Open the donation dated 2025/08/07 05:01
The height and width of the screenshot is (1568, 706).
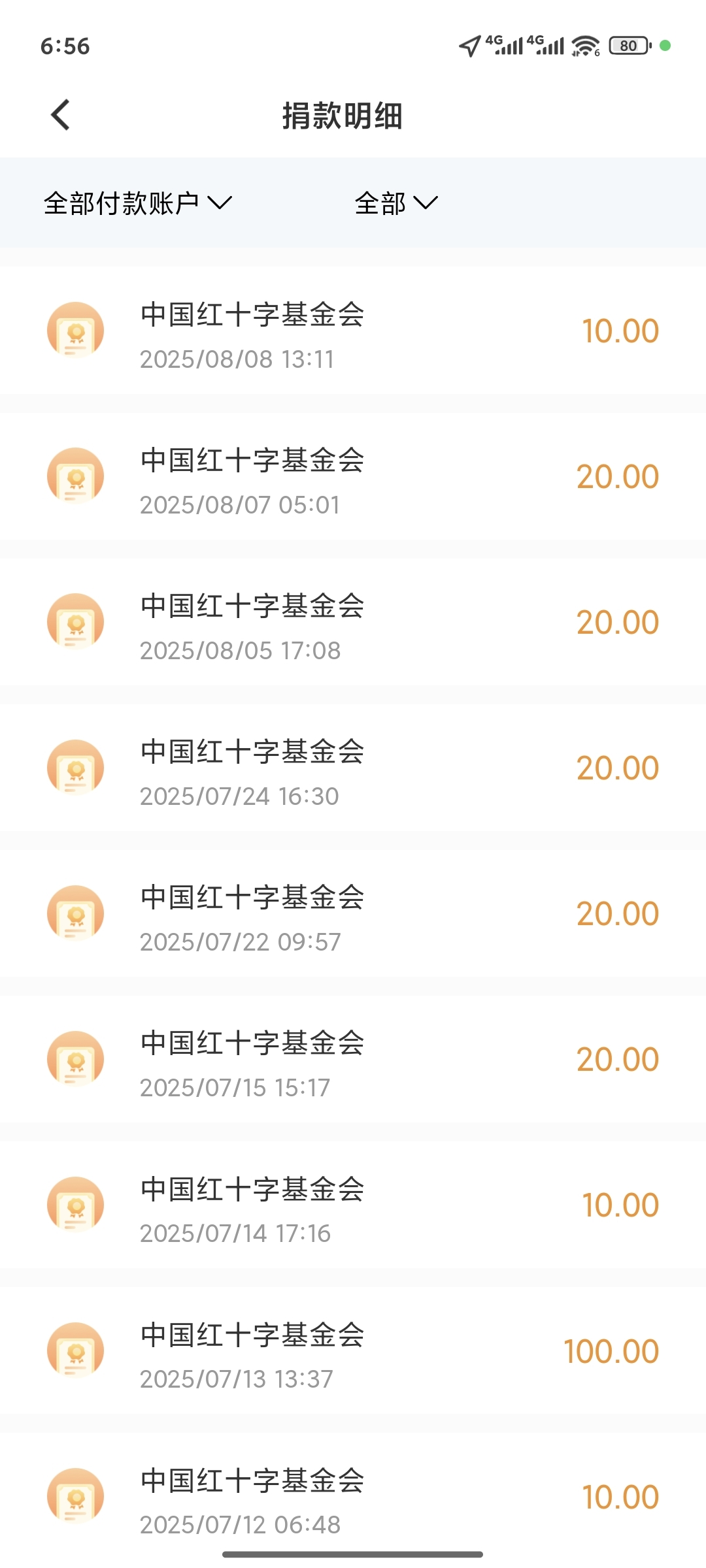point(353,476)
